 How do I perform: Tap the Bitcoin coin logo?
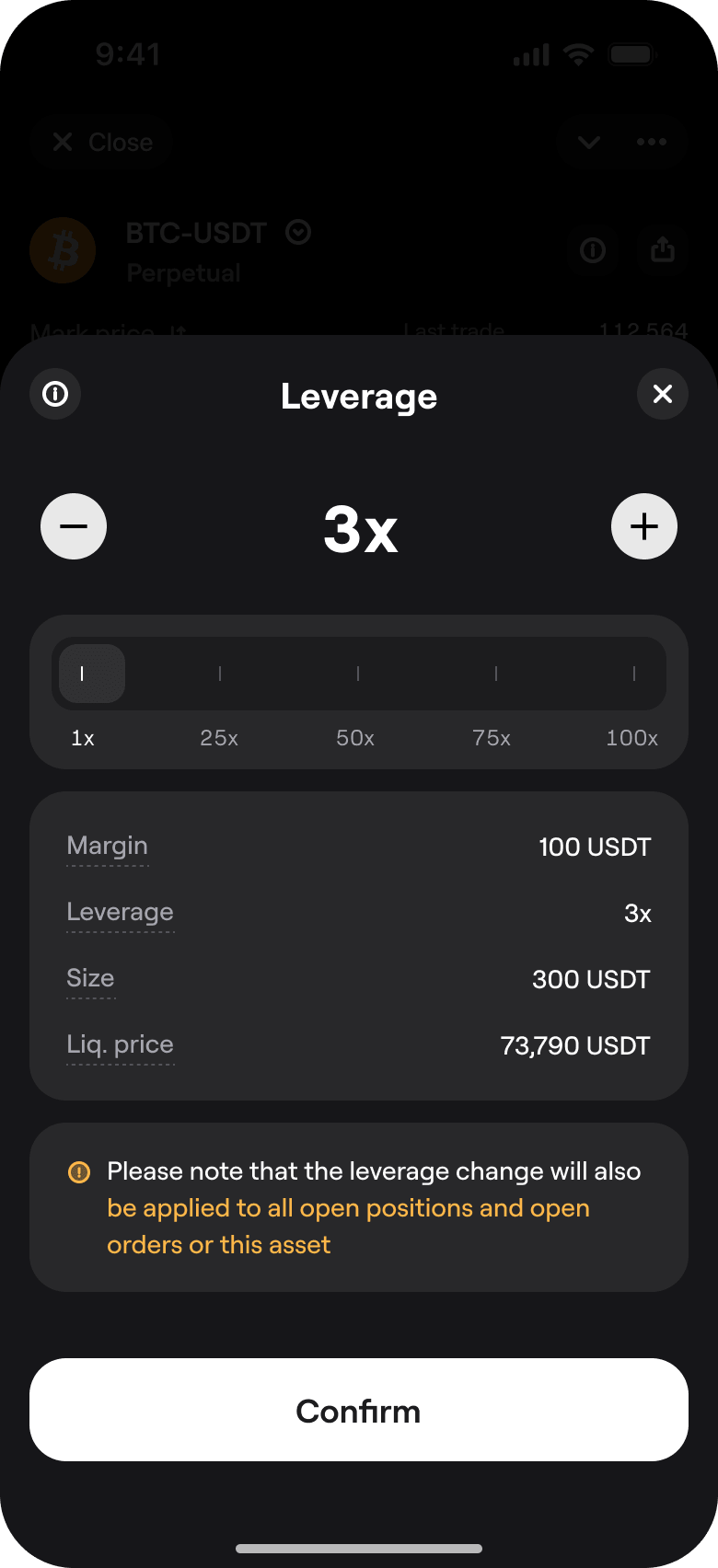point(63,249)
